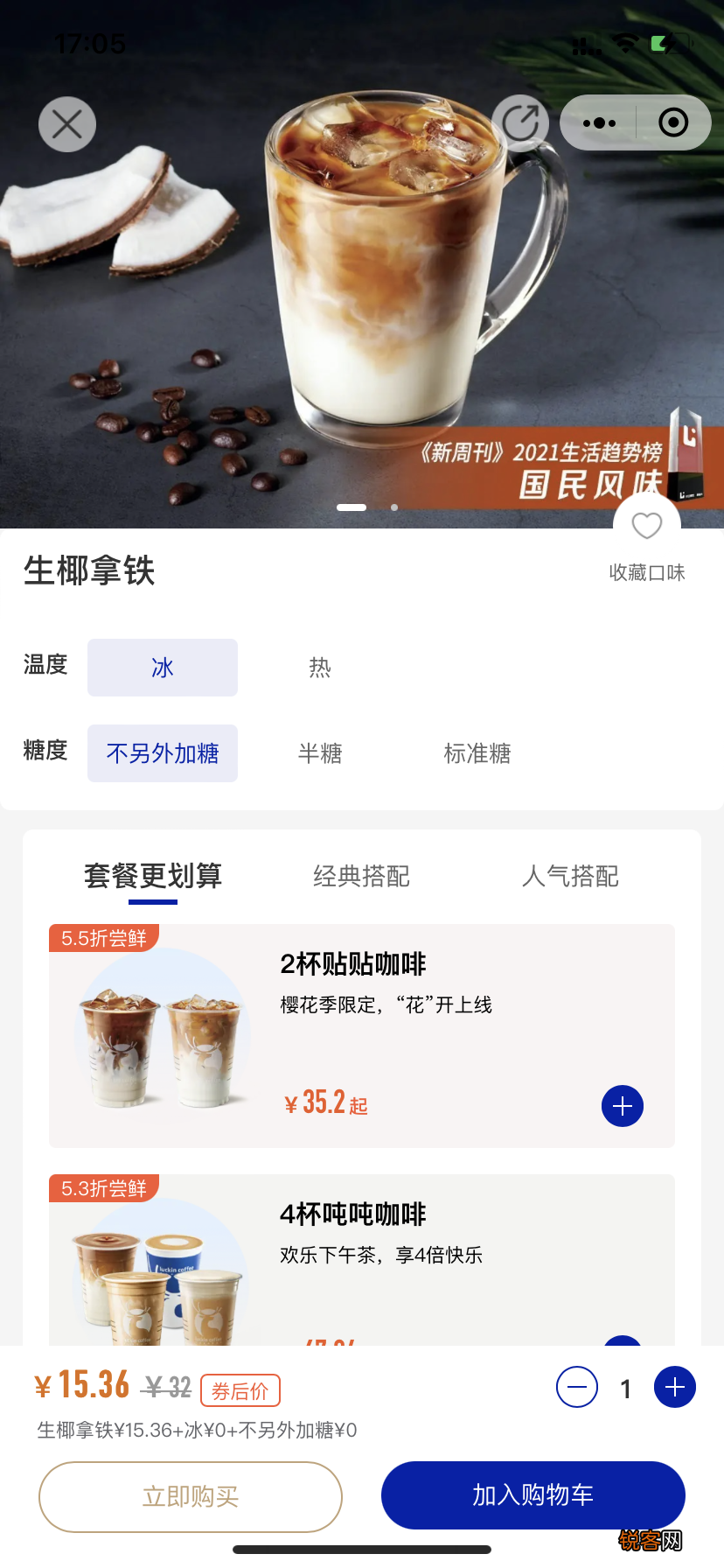
Task: Switch to the 经典搭配 tab
Action: coord(361,876)
